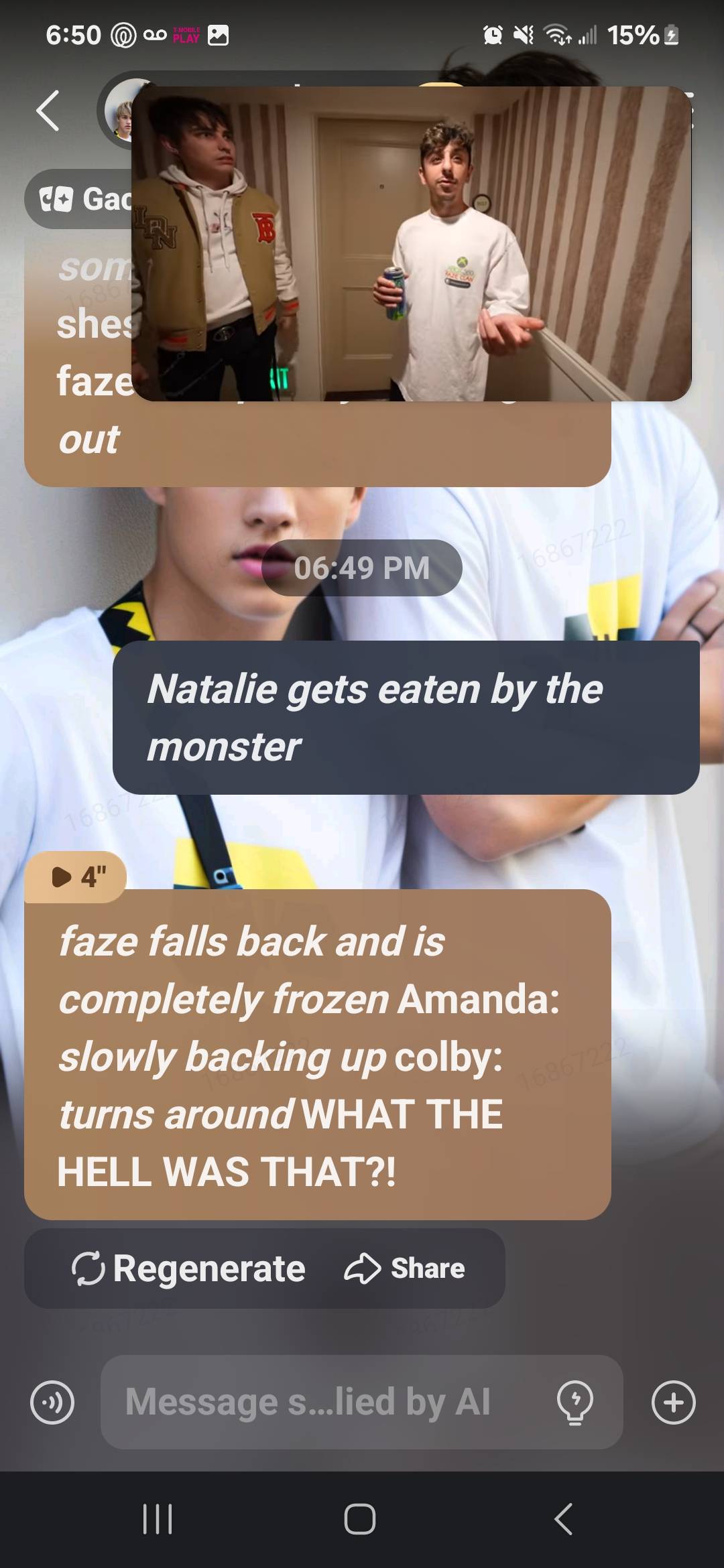Go back using the top-left arrow
The height and width of the screenshot is (1568, 724).
click(x=48, y=111)
